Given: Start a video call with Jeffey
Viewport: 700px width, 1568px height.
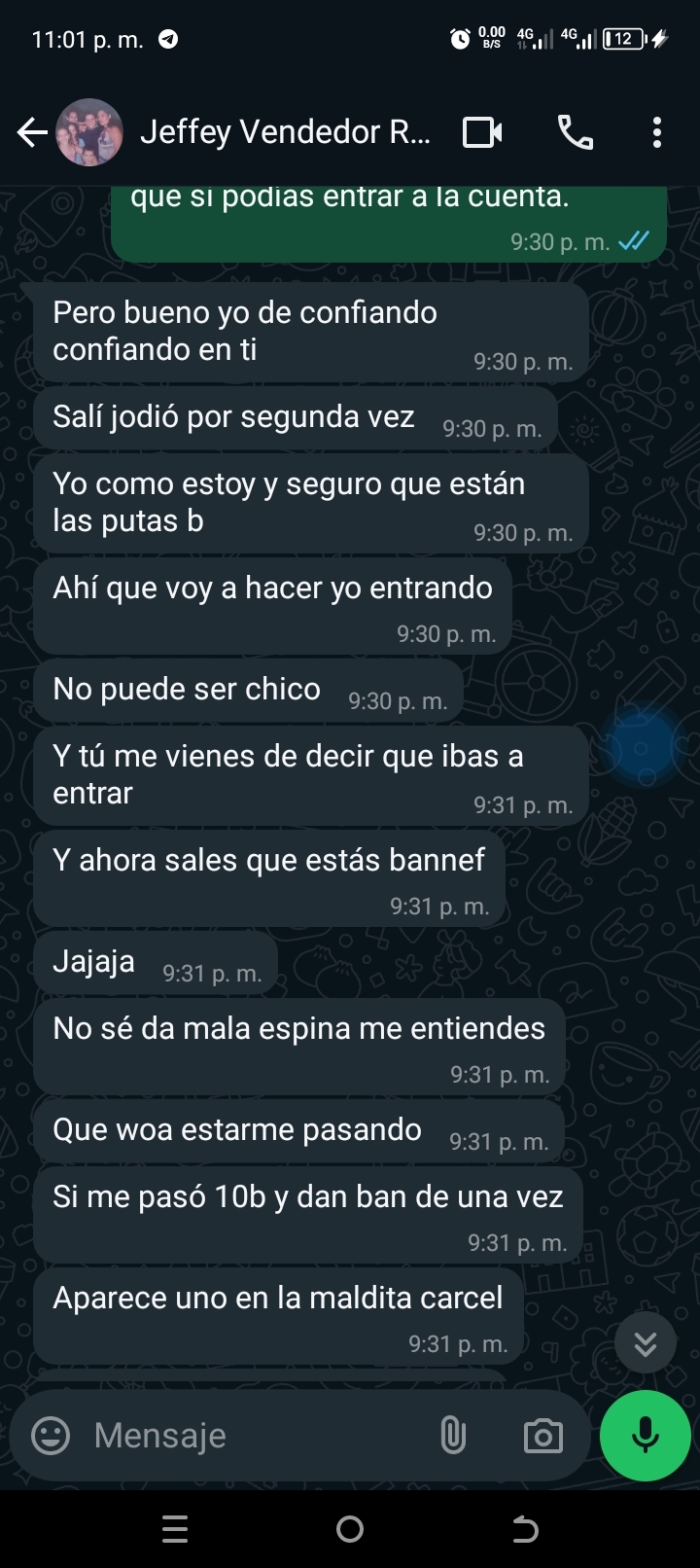Looking at the screenshot, I should click(482, 132).
